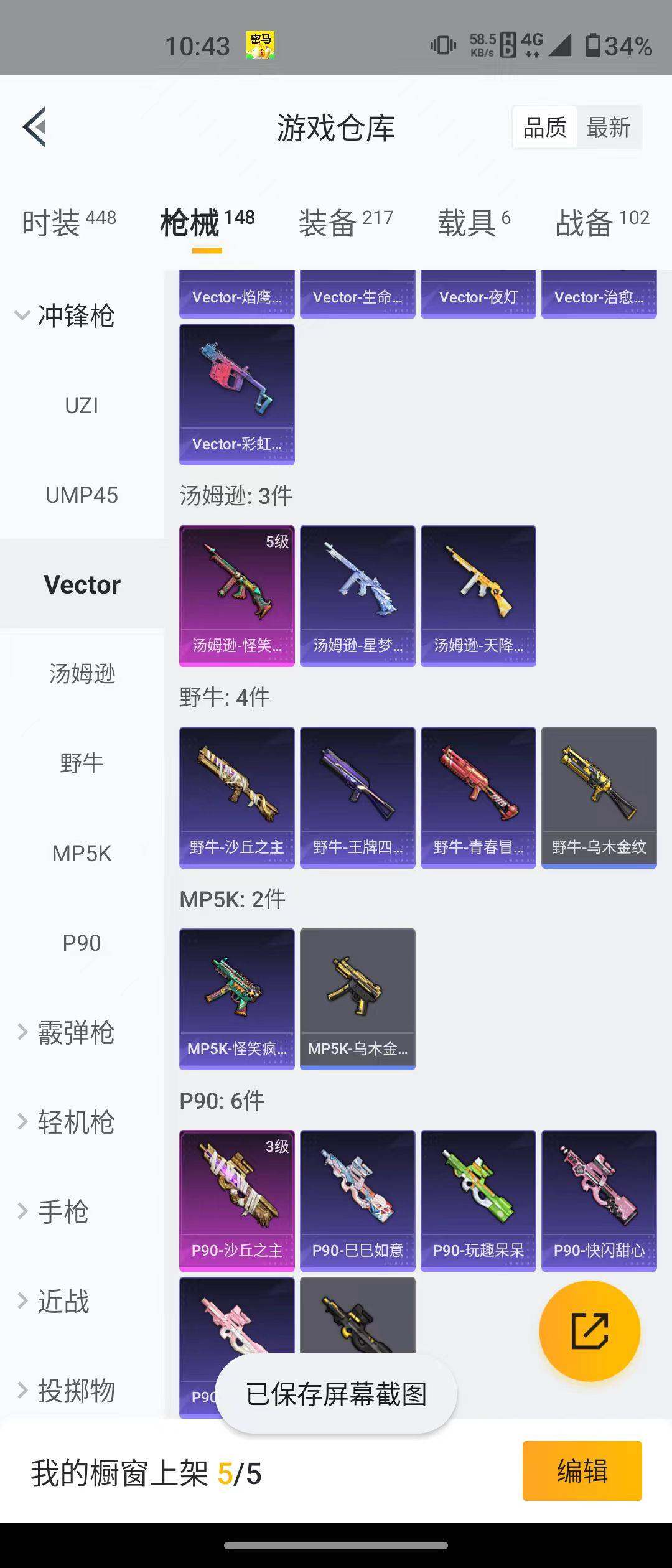Tap the 编辑 button
Image resolution: width=672 pixels, height=1568 pixels.
tap(582, 1471)
